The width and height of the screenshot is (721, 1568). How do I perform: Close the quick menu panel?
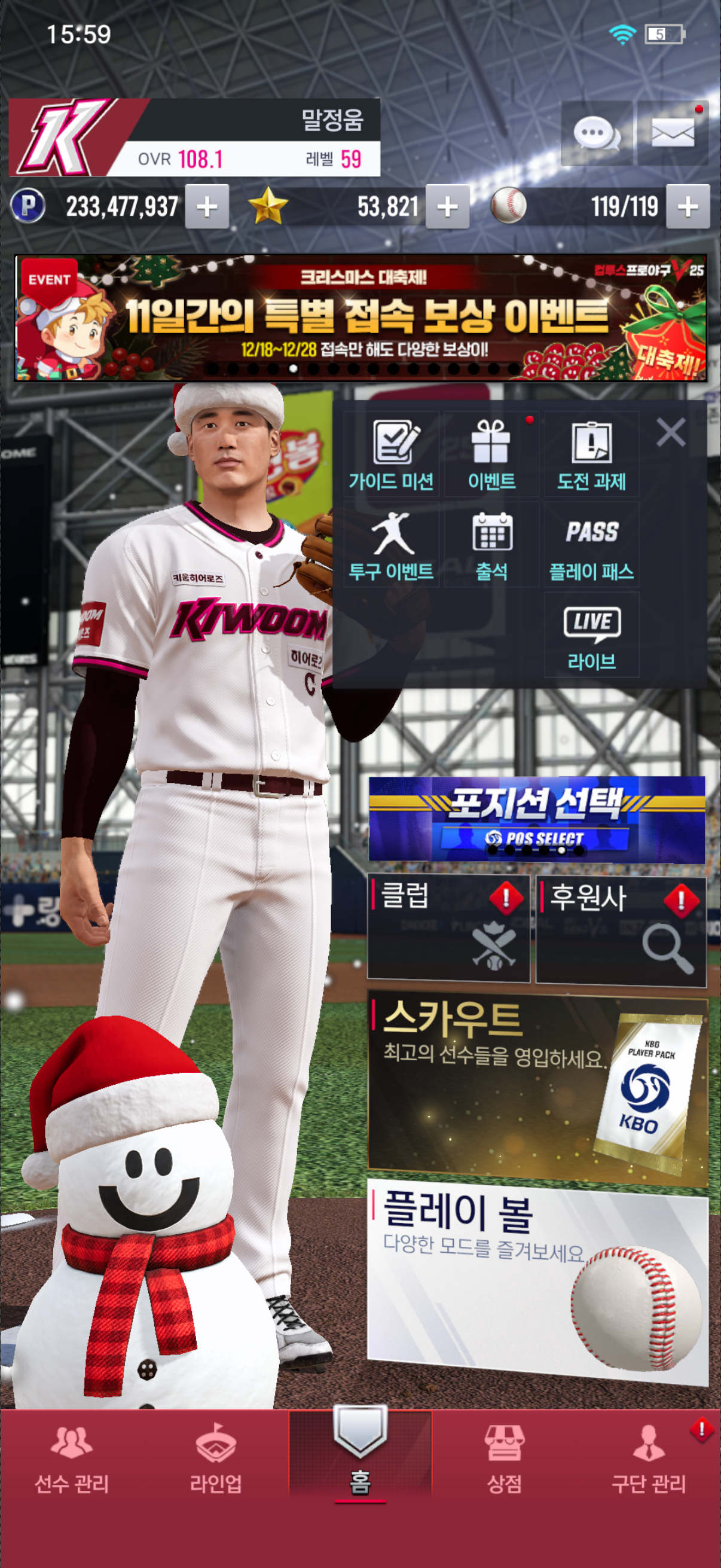(671, 432)
